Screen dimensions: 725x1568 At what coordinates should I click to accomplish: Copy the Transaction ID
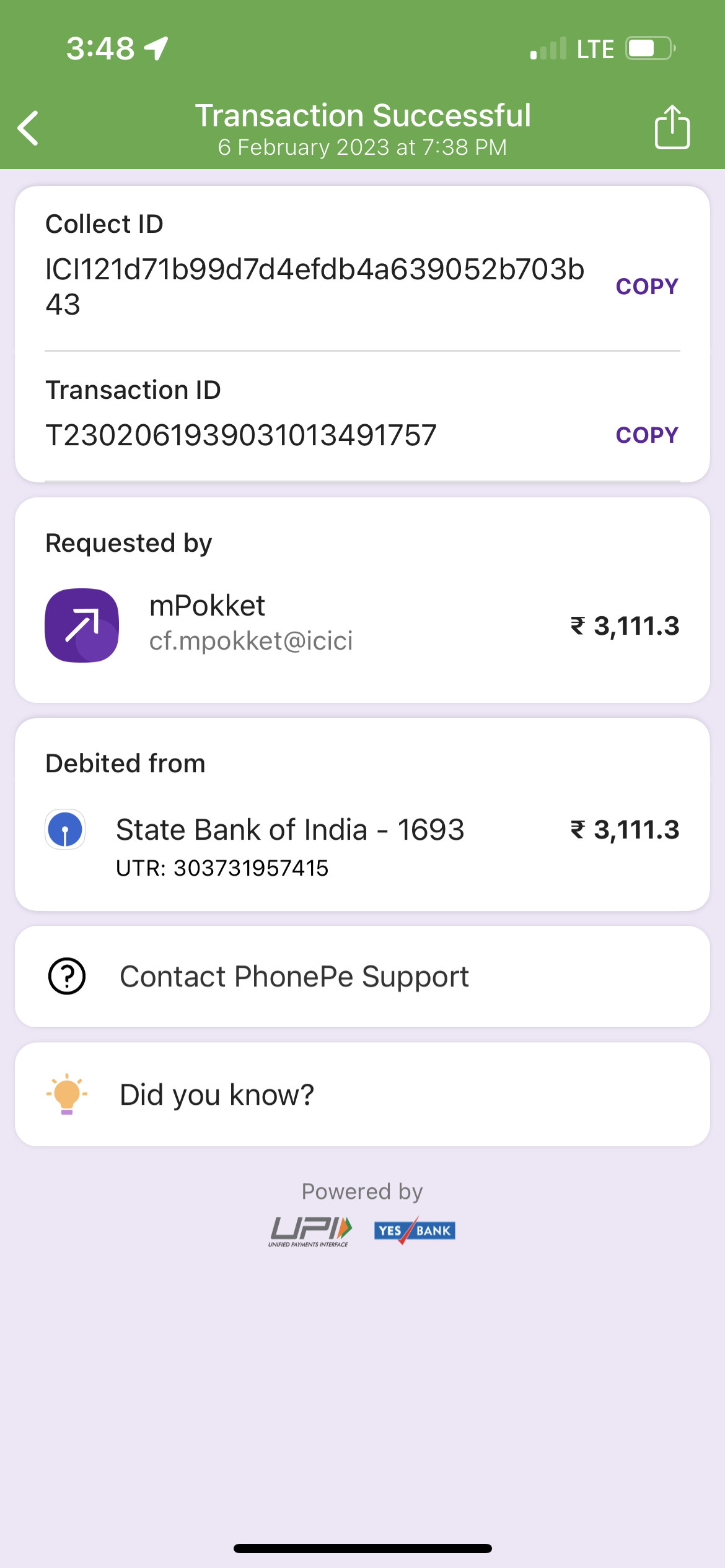646,435
